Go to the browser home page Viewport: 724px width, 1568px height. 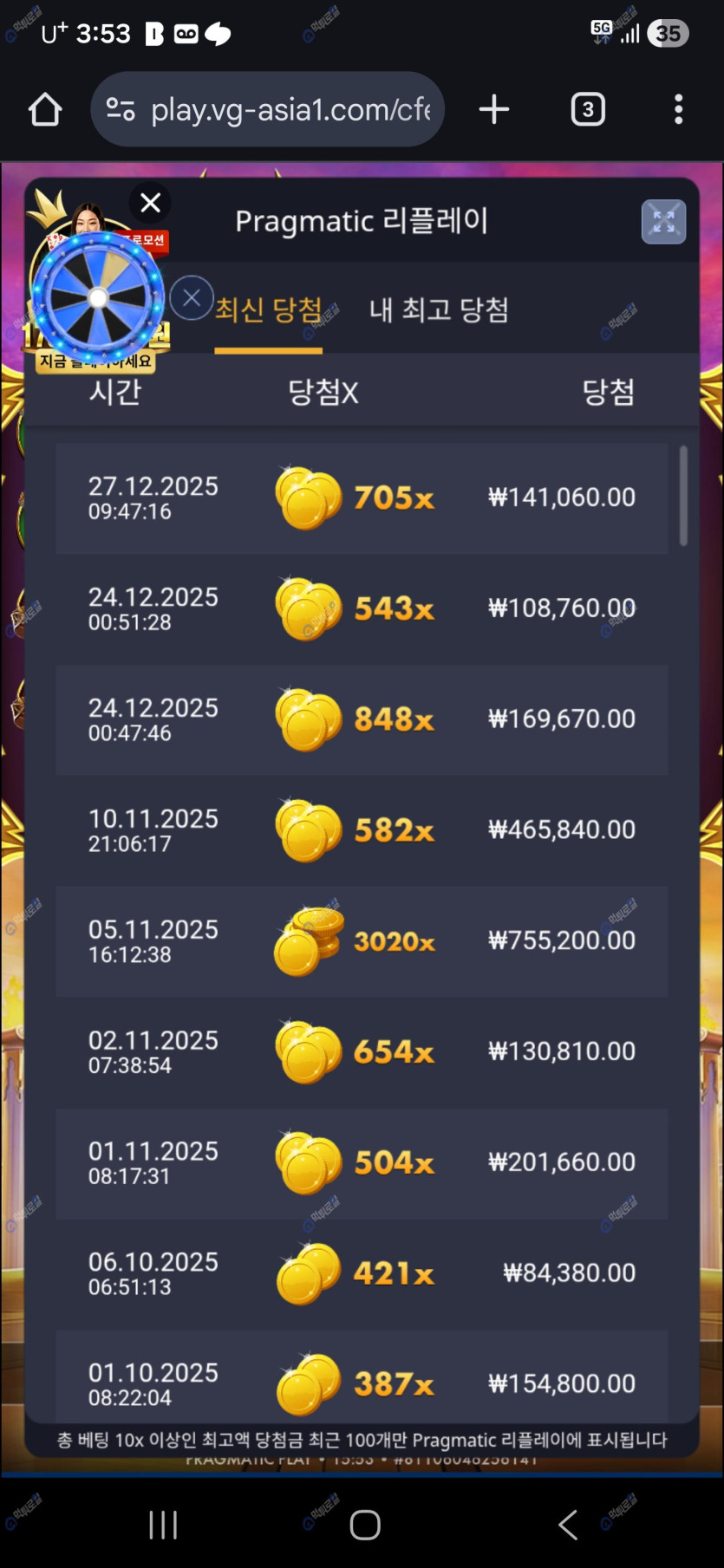[45, 110]
